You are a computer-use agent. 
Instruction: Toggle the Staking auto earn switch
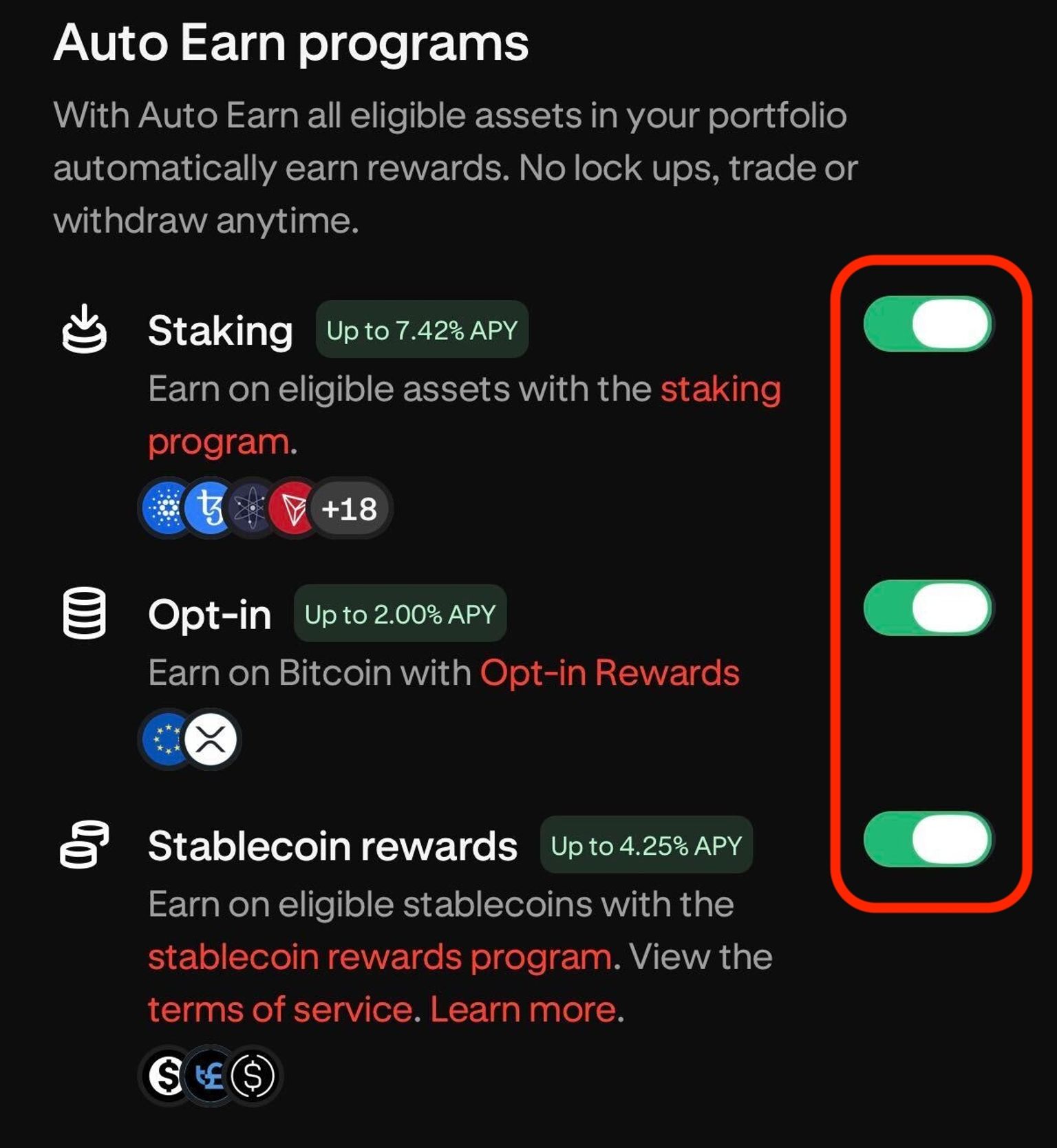(x=927, y=324)
